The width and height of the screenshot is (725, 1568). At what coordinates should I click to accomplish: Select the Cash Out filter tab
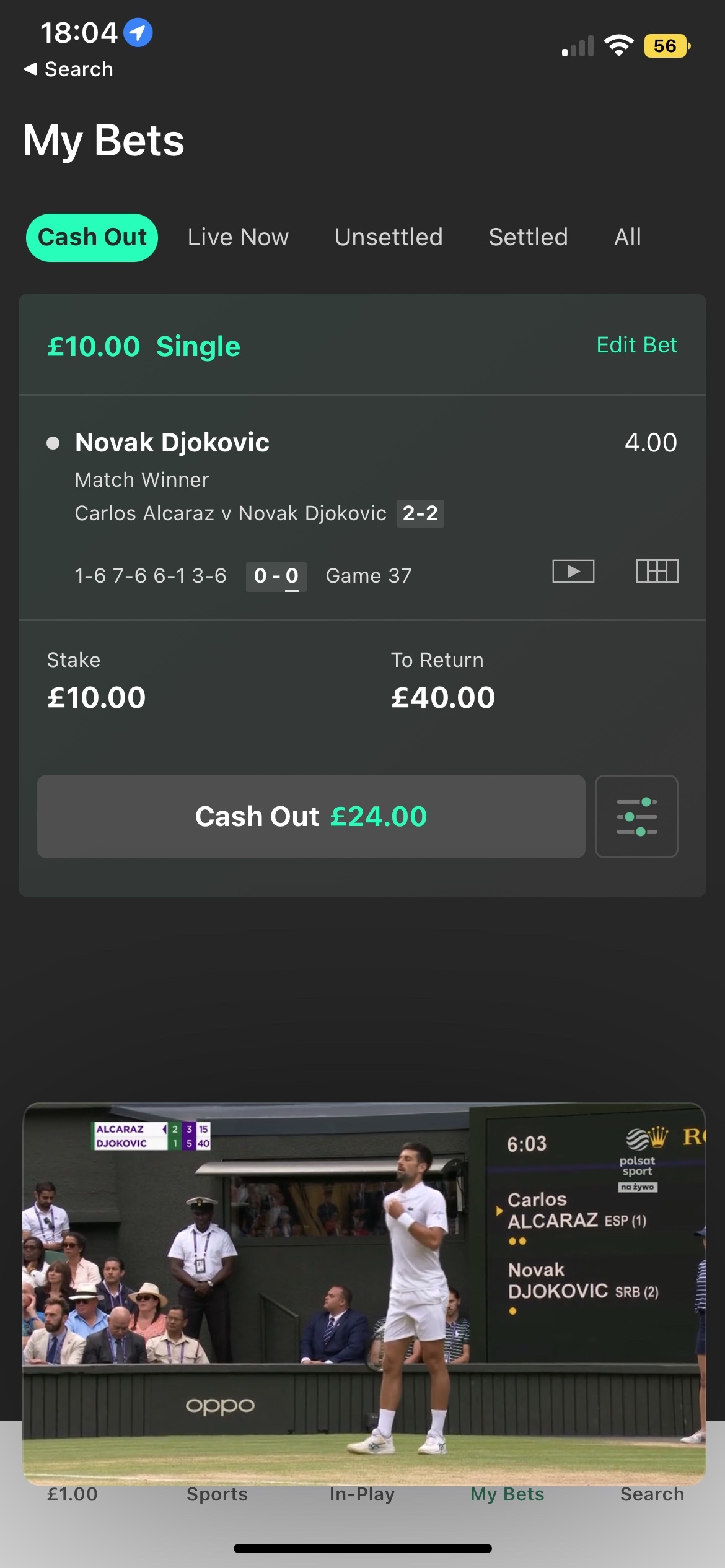(x=92, y=238)
